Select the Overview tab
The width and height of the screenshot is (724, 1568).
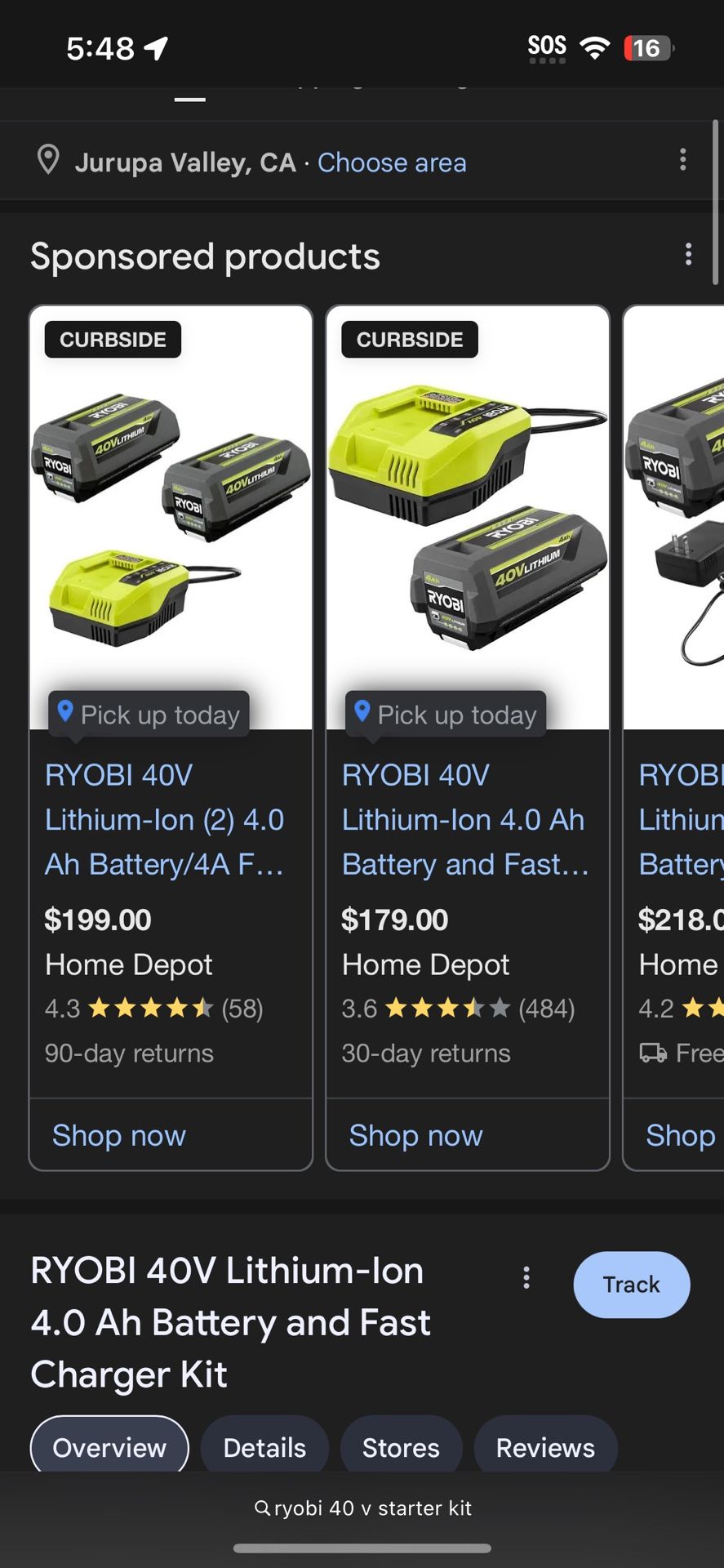[109, 1445]
